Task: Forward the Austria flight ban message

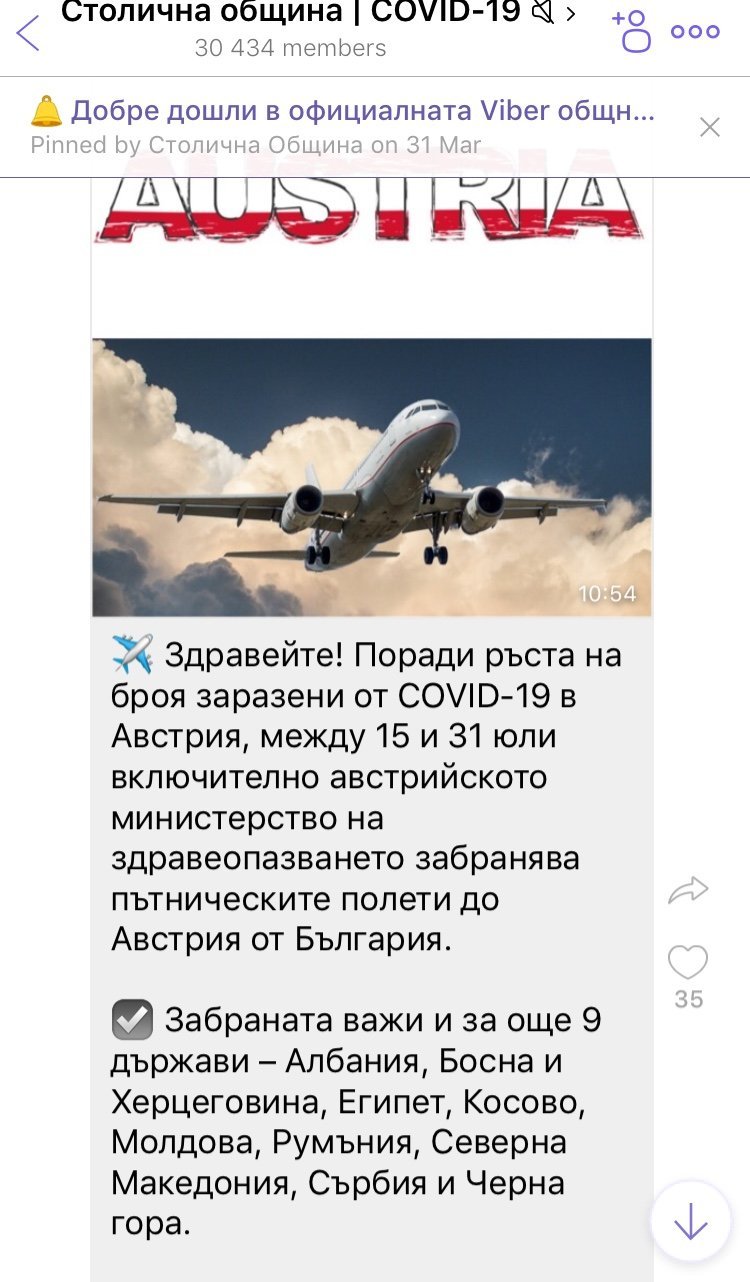Action: (688, 890)
